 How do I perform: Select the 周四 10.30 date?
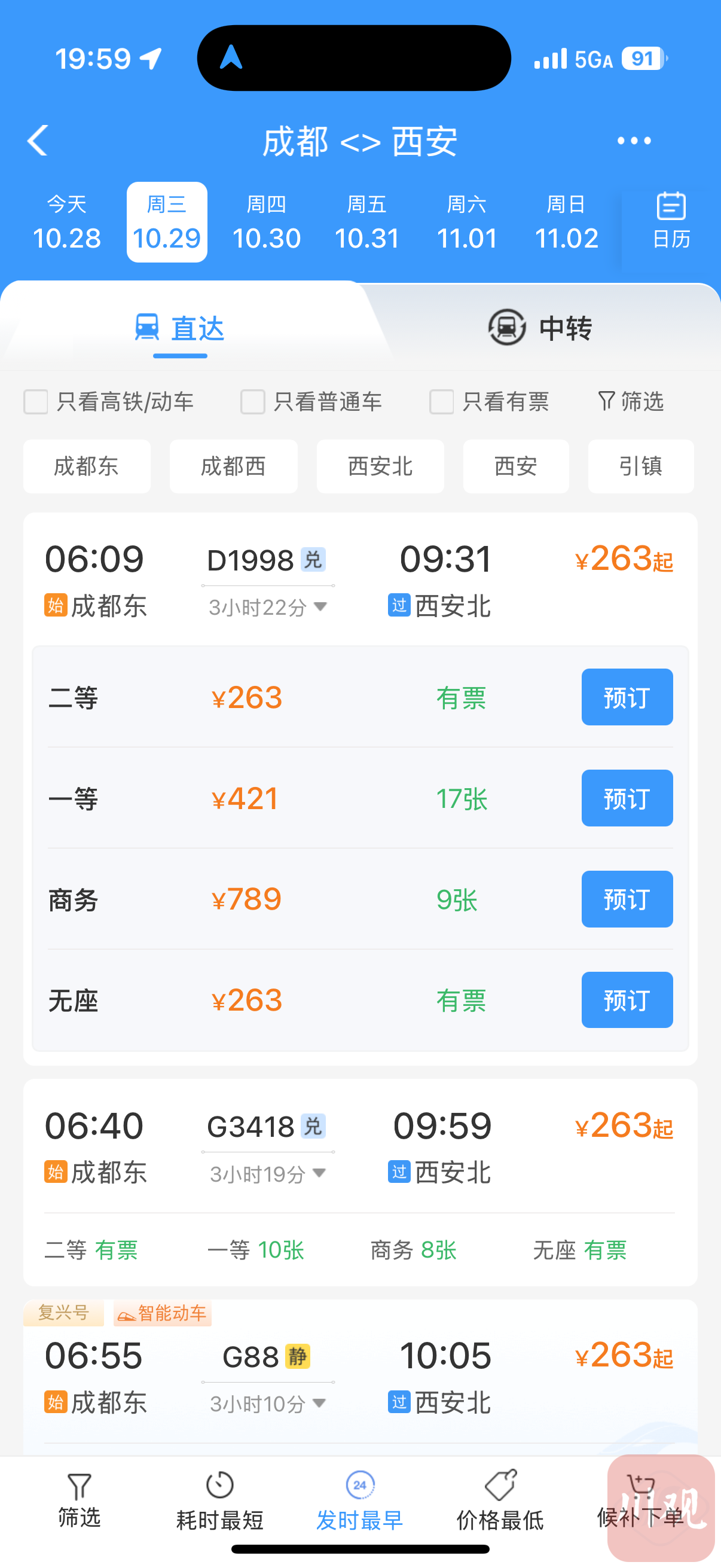[267, 222]
